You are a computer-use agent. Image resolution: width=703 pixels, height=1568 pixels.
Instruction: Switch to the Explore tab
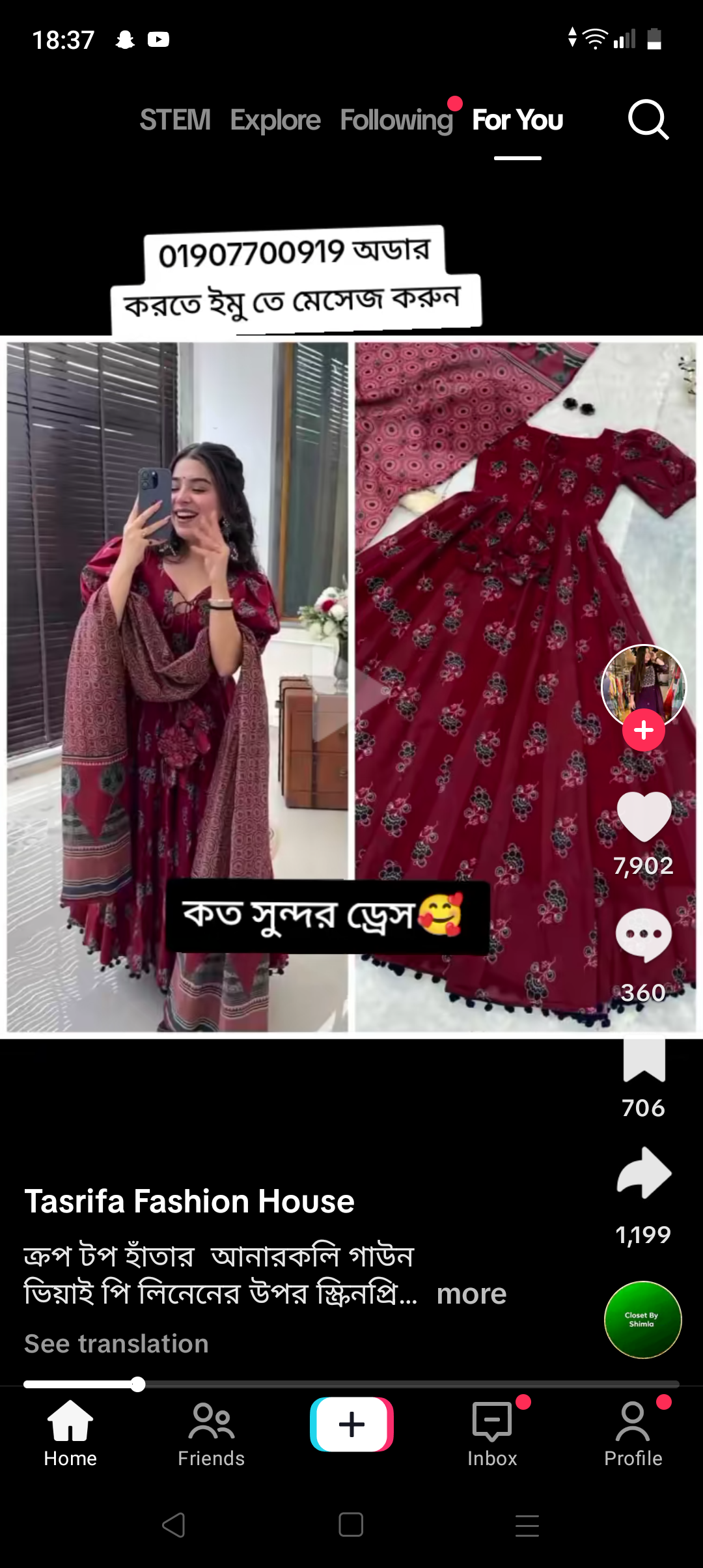point(275,120)
